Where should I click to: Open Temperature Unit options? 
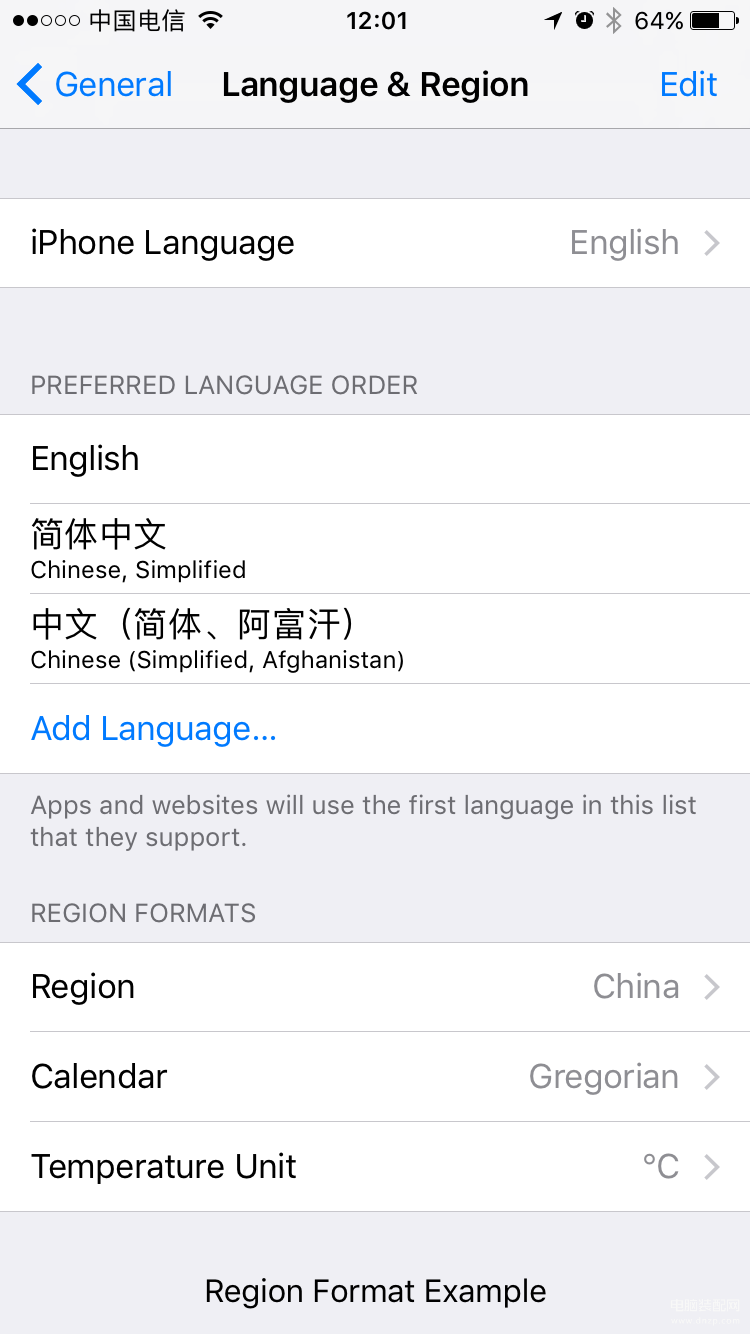point(375,1167)
